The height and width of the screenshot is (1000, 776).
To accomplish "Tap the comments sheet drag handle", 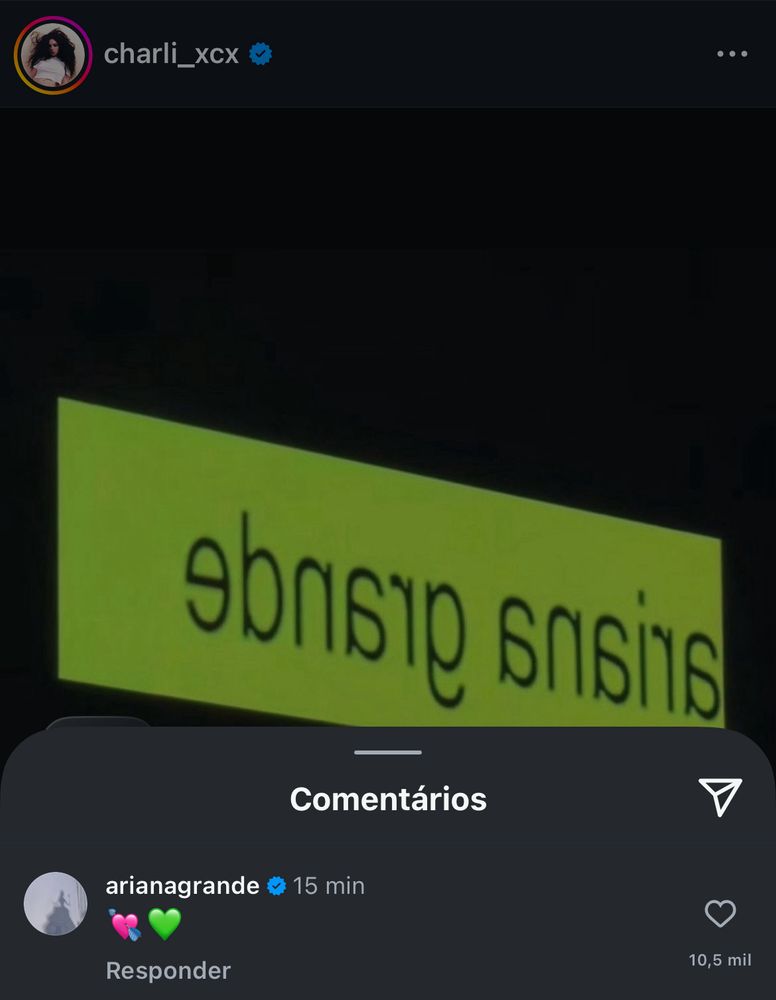I will point(388,752).
